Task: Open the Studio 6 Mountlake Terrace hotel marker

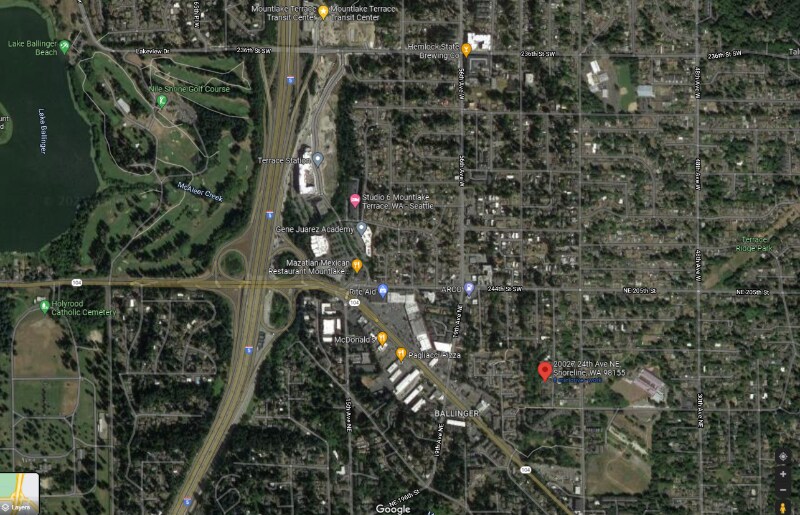Action: coord(354,201)
